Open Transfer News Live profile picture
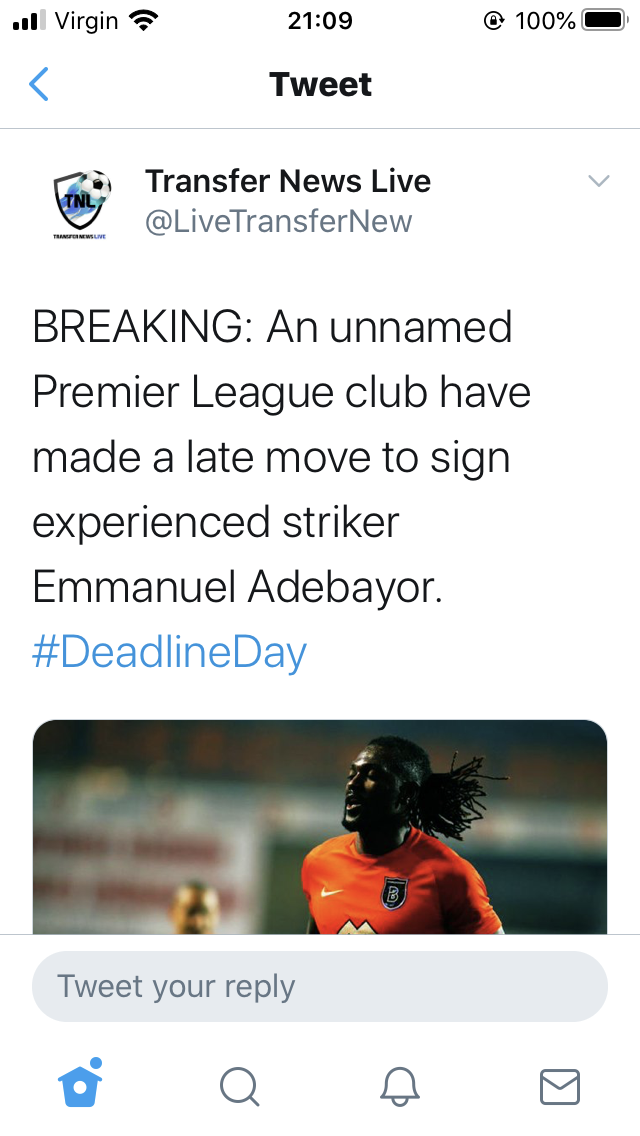 (x=81, y=203)
